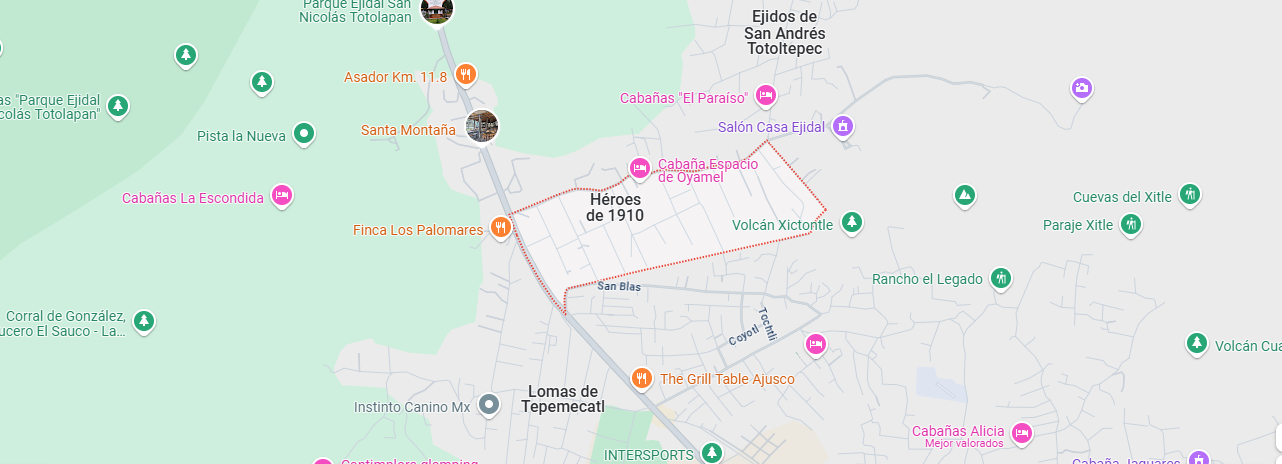The height and width of the screenshot is (464, 1282).
Task: Open the Corral de González pin
Action: [x=144, y=321]
